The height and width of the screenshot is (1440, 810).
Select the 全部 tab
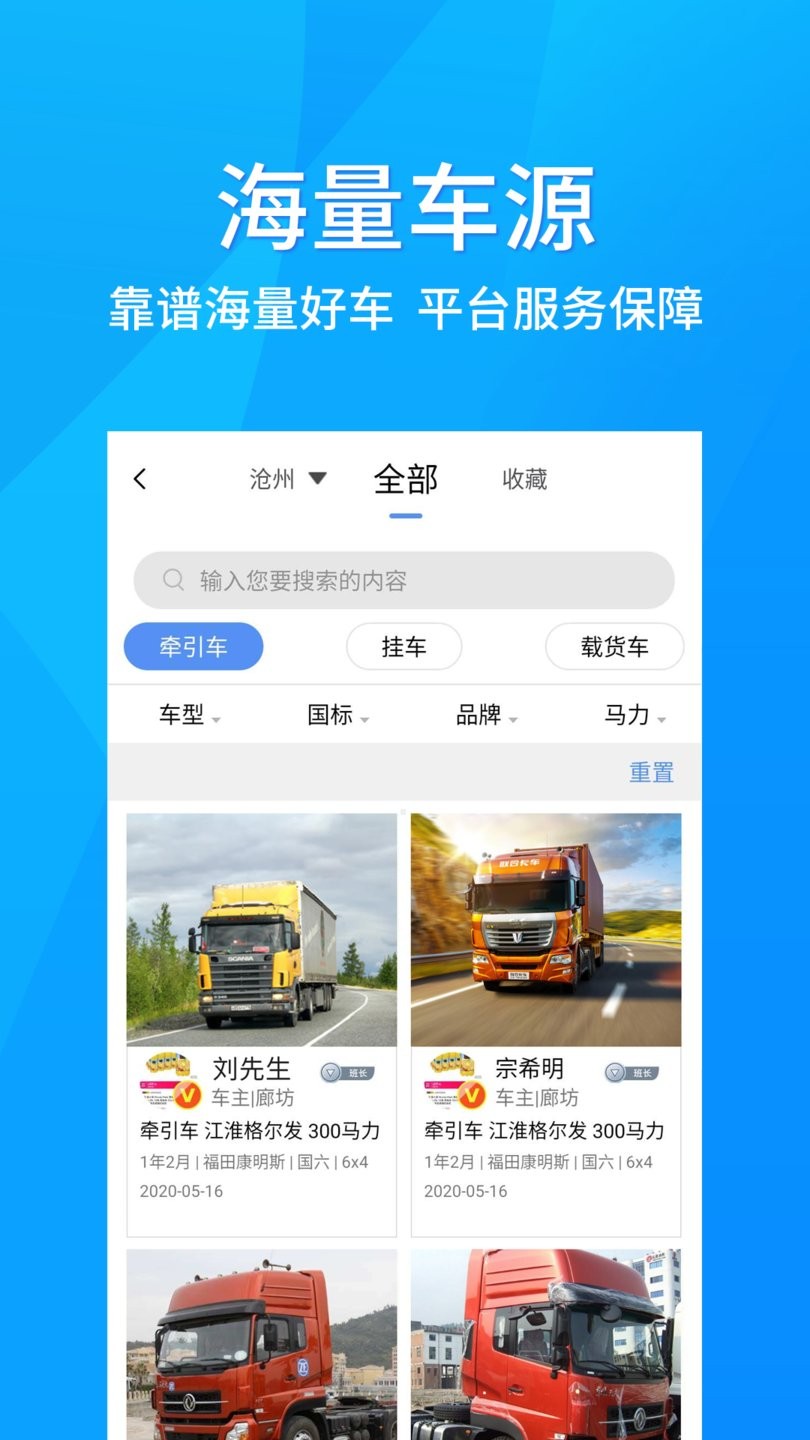[405, 479]
